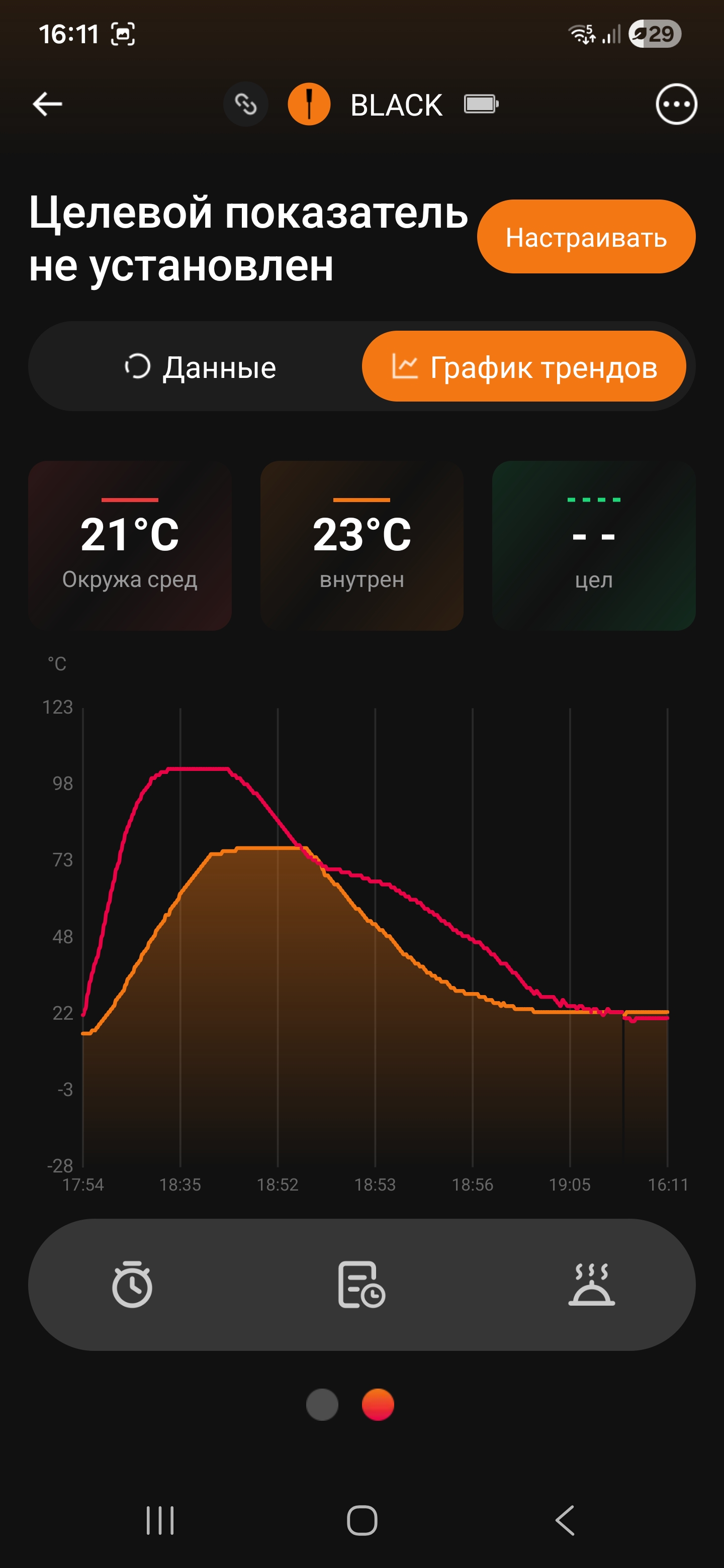This screenshot has width=724, height=1568.
Task: Tap the orange BLACK probe icon
Action: pos(309,105)
